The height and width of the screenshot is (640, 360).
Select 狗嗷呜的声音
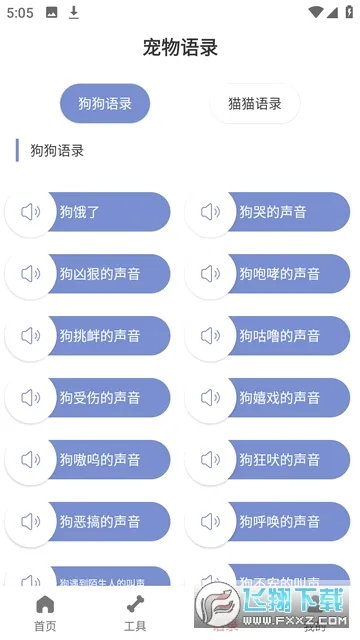(x=87, y=460)
